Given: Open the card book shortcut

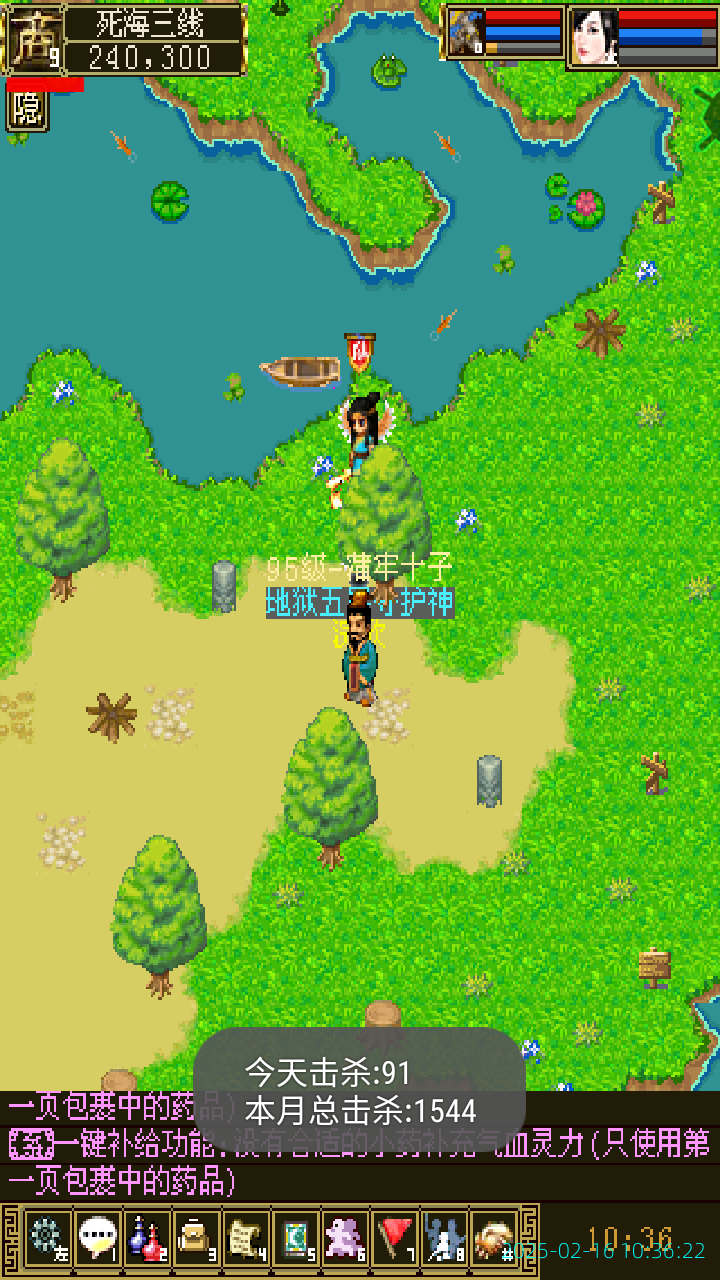Looking at the screenshot, I should point(295,1238).
